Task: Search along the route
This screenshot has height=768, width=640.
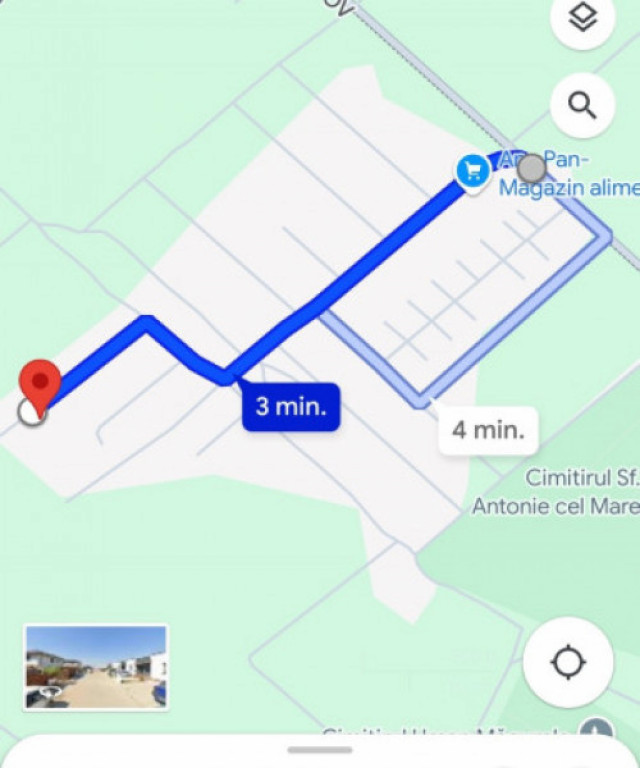Action: coord(583,104)
